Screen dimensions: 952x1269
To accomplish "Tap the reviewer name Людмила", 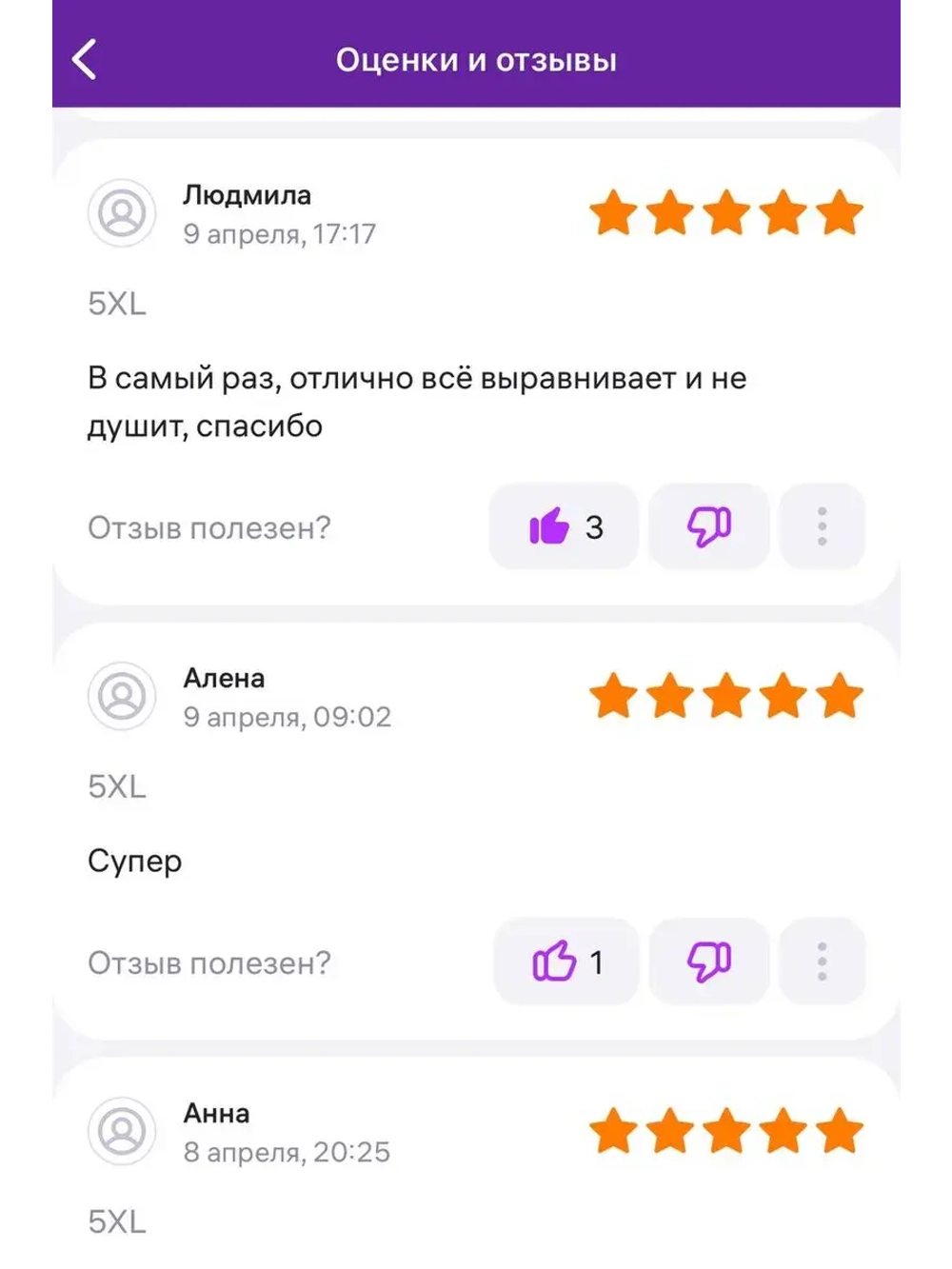I will (x=248, y=195).
